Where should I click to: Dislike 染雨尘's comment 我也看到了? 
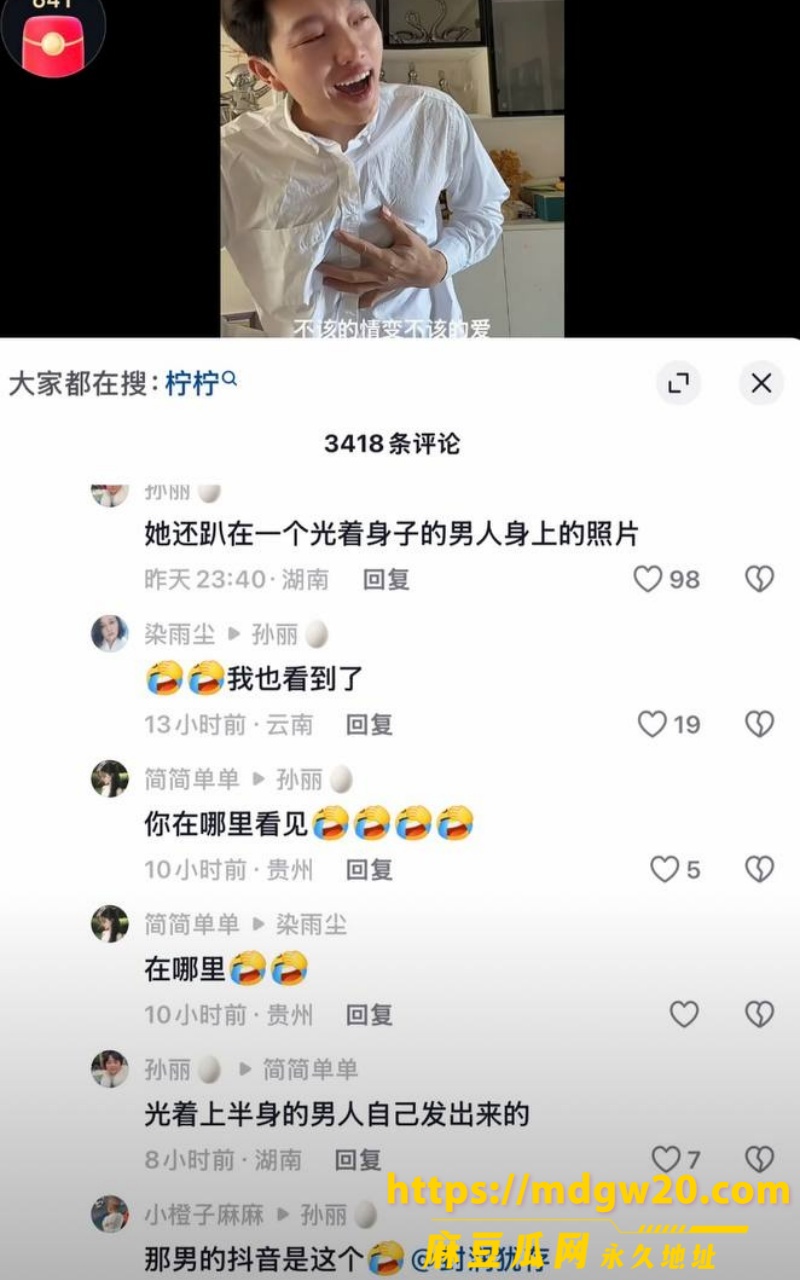(760, 724)
